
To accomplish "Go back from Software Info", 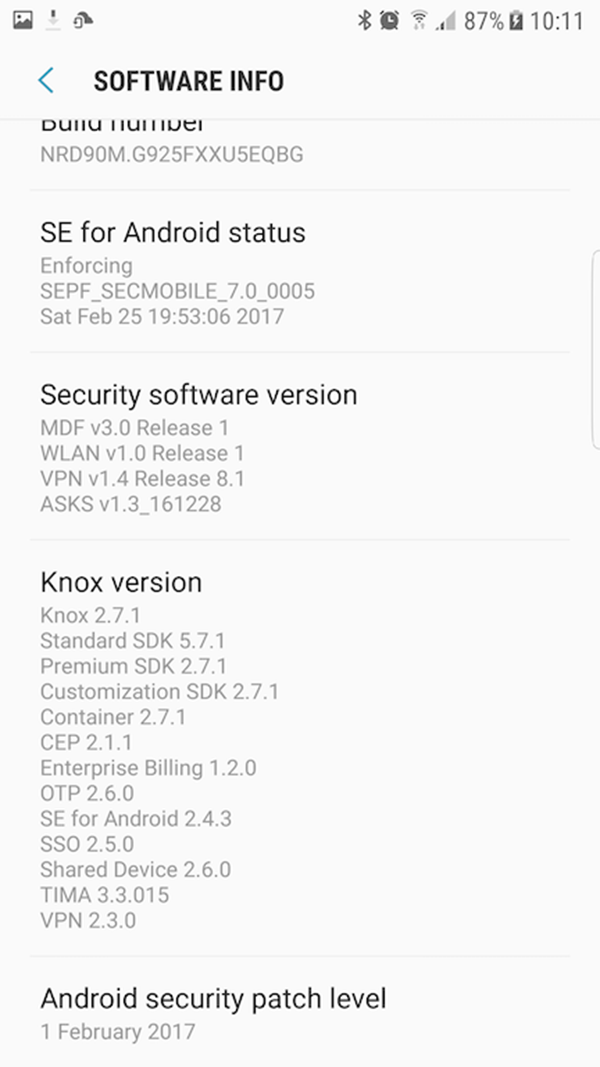I will (x=45, y=81).
